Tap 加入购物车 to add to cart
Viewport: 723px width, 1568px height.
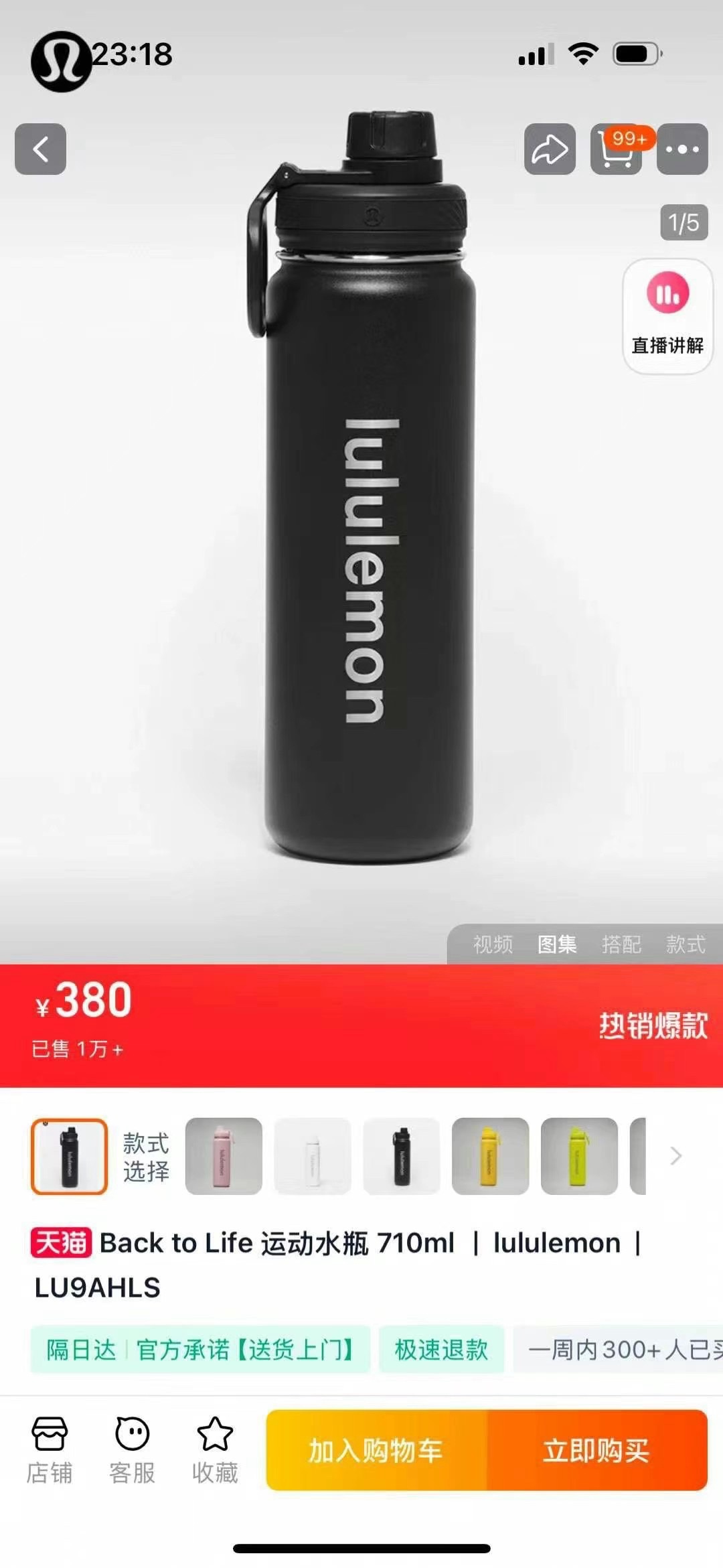(376, 1451)
